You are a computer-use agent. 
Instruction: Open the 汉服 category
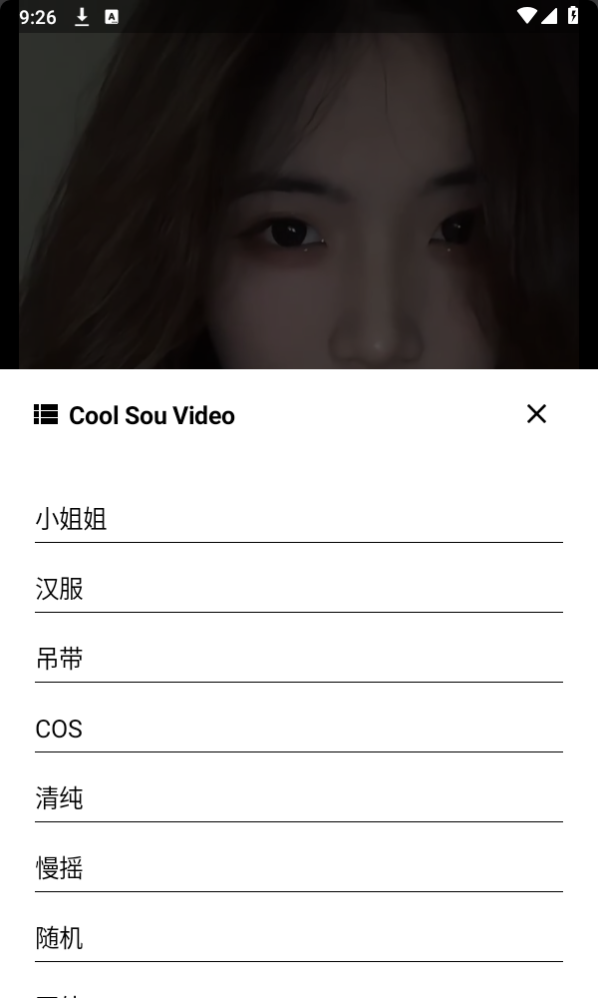[x=299, y=588]
